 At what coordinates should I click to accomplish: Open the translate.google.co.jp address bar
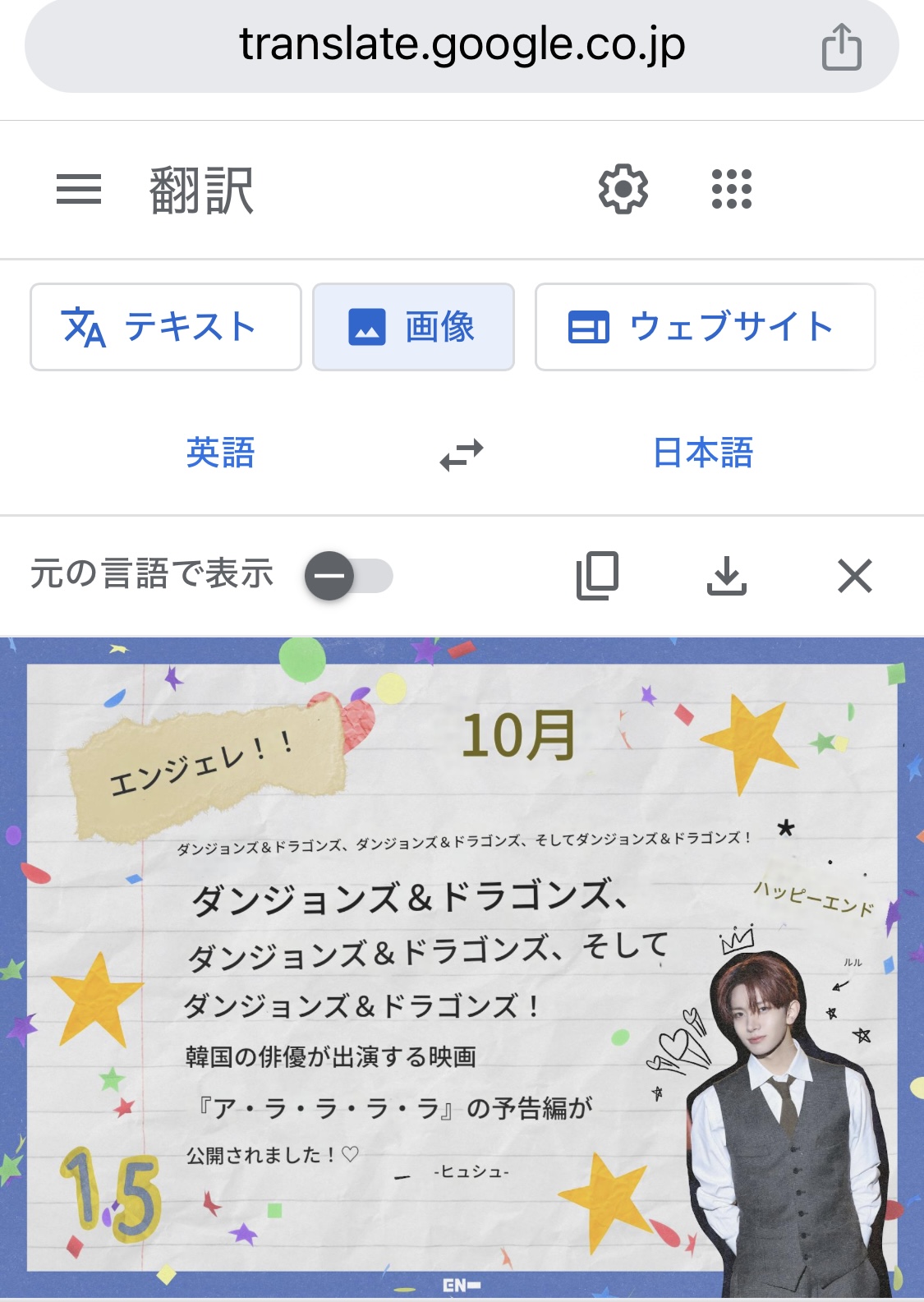click(x=461, y=45)
